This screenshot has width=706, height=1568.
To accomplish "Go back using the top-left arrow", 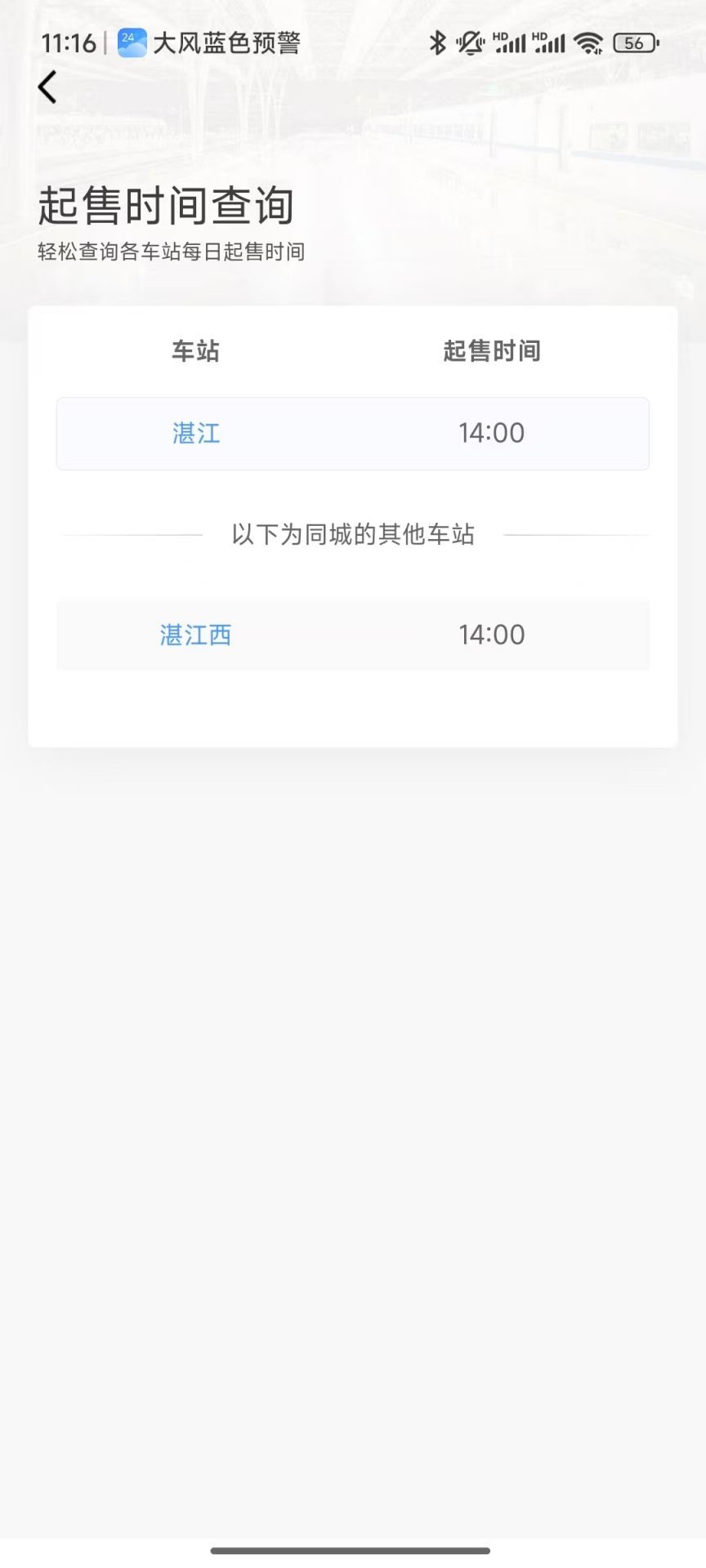I will tap(47, 87).
